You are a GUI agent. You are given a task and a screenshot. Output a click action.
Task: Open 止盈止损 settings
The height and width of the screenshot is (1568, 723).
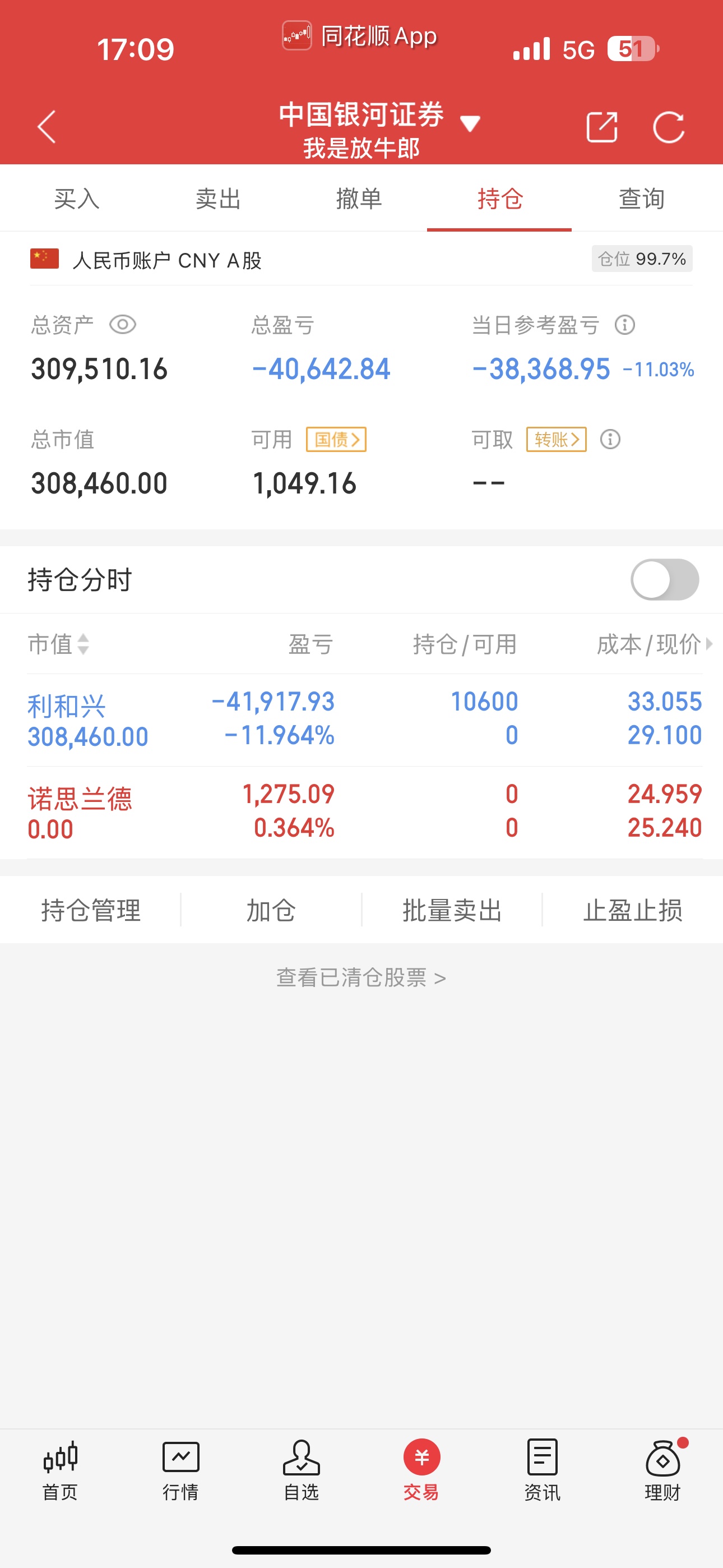pos(632,911)
